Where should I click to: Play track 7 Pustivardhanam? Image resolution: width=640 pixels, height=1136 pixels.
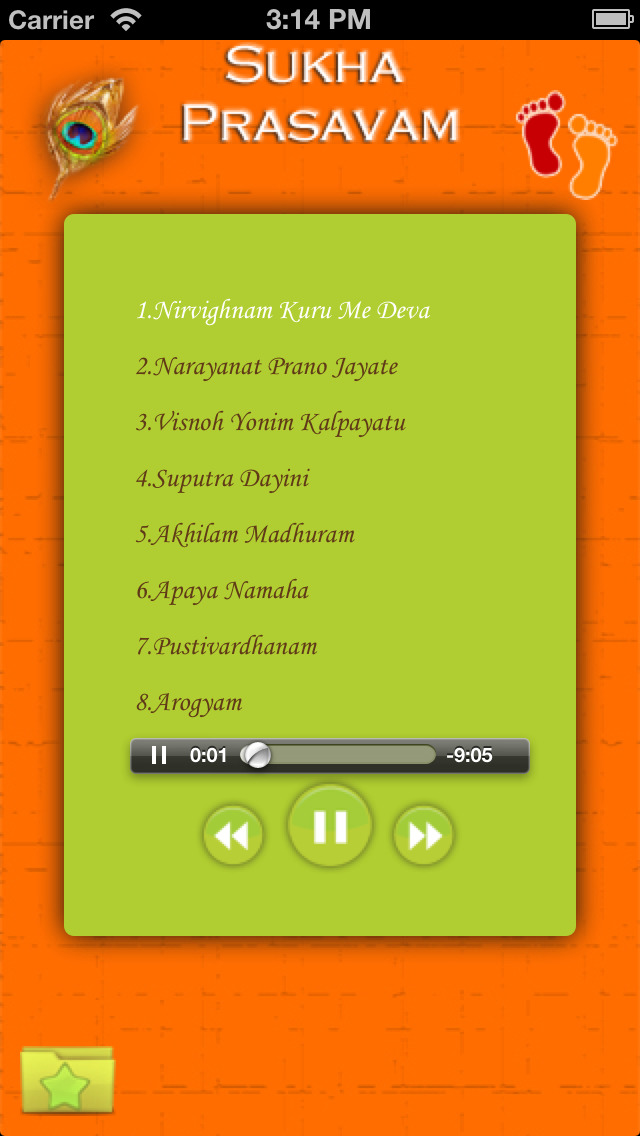[x=227, y=647]
